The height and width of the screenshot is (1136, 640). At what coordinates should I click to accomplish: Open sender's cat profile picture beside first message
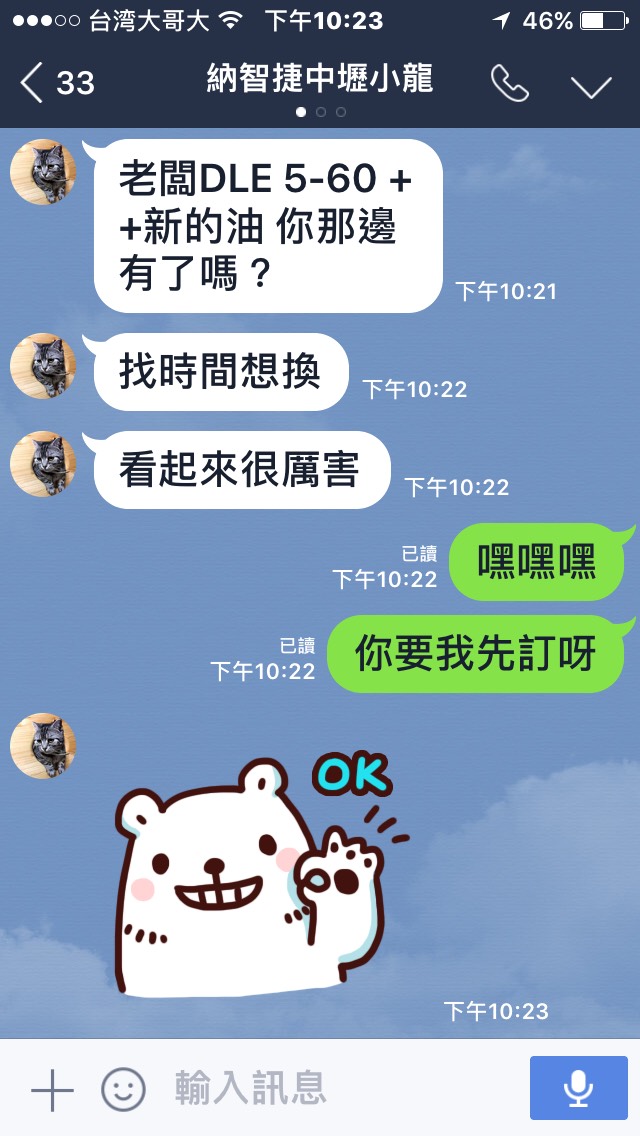pyautogui.click(x=43, y=172)
